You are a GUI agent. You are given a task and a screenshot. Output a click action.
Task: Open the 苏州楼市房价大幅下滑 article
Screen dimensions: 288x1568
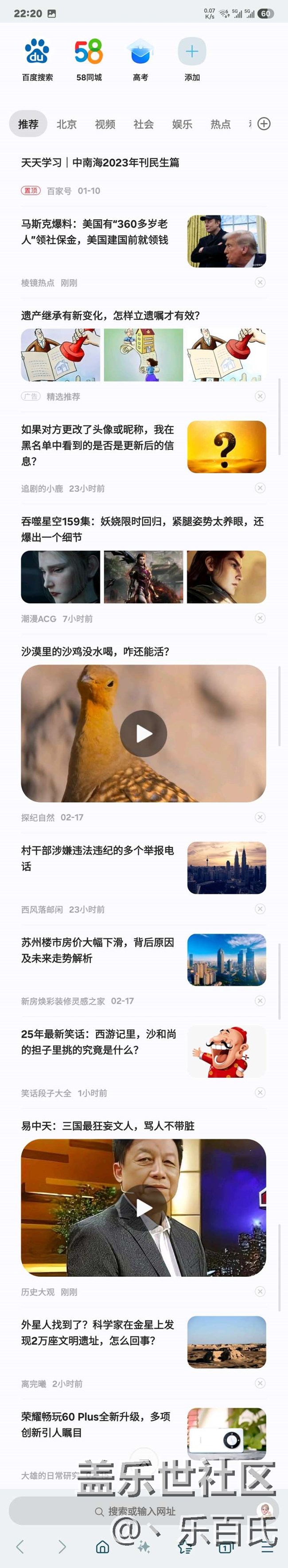coord(98,950)
